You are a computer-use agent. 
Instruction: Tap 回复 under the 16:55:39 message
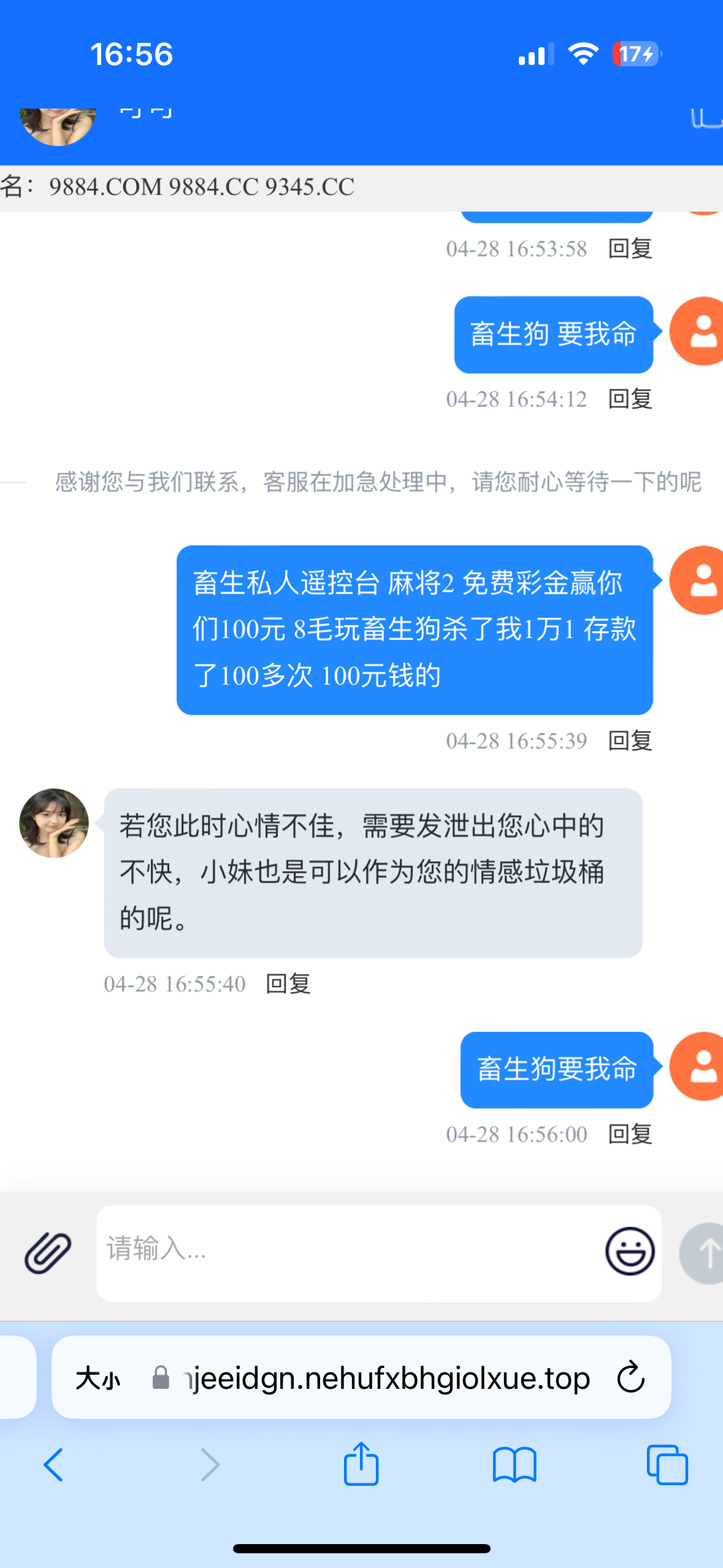(629, 742)
